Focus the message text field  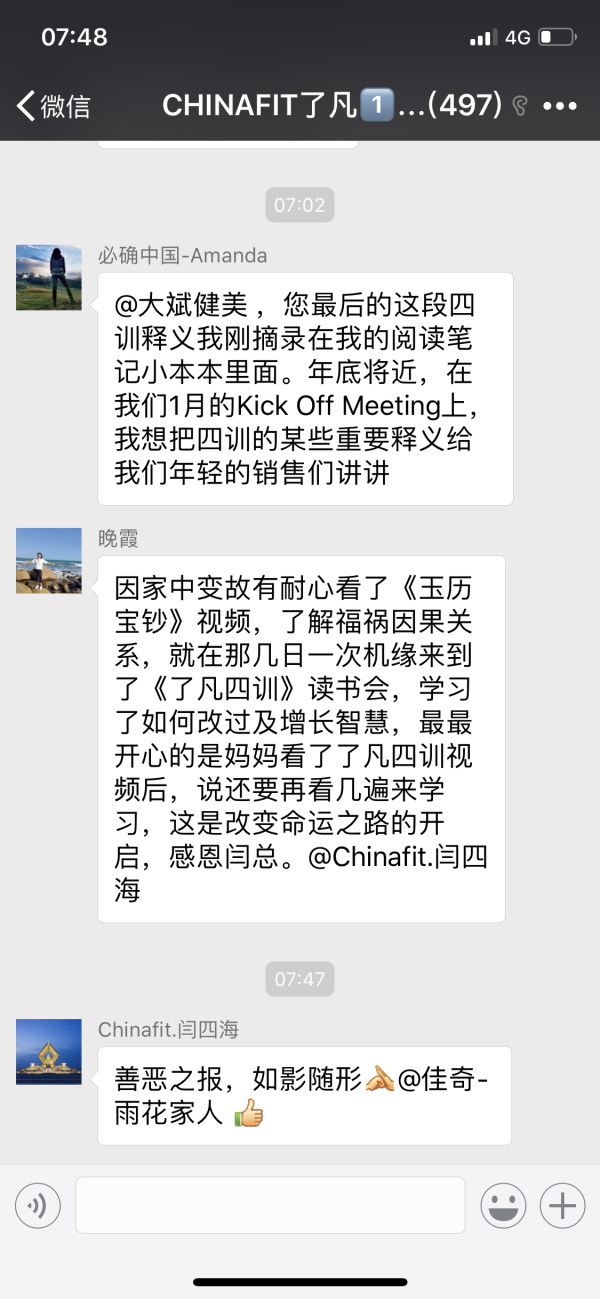(270, 1205)
